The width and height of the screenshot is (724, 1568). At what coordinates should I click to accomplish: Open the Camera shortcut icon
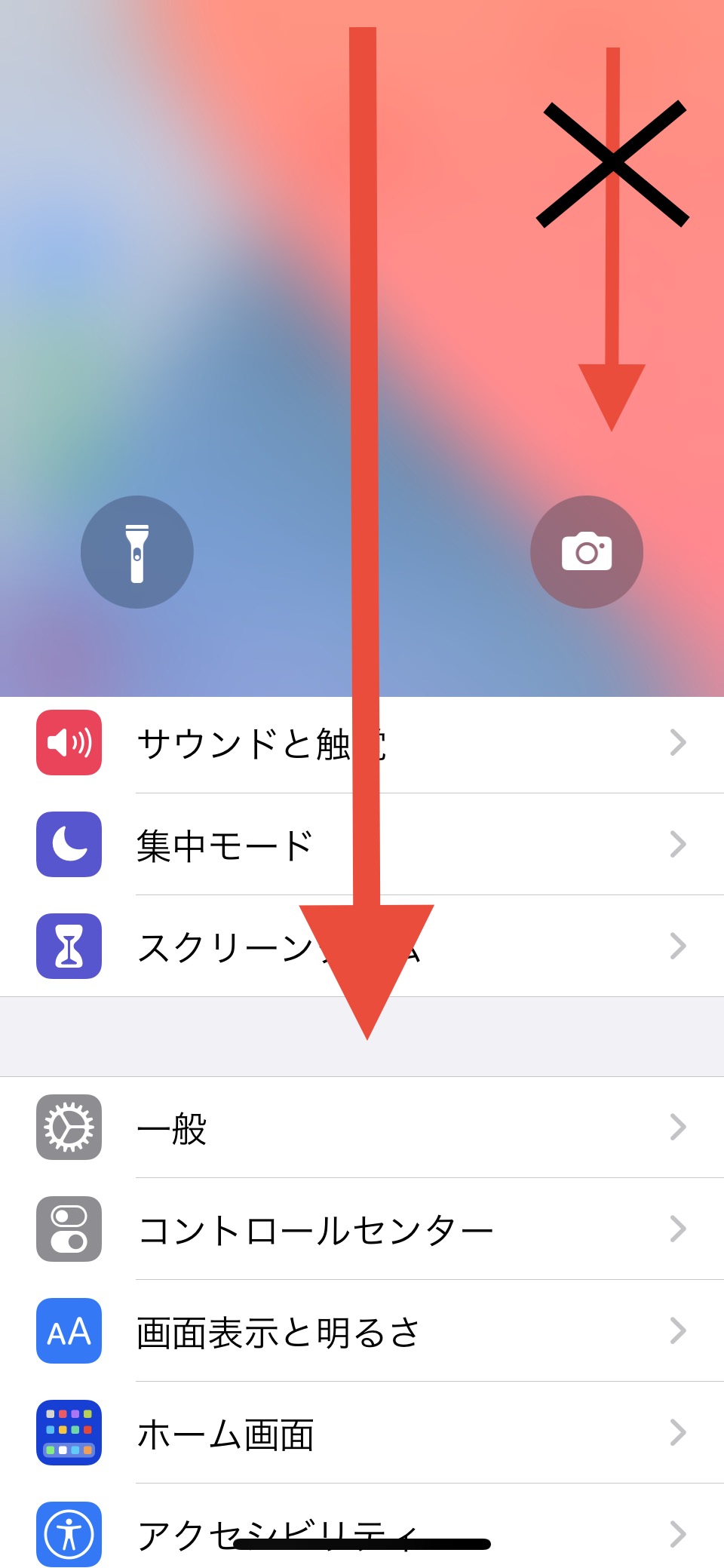(x=589, y=552)
